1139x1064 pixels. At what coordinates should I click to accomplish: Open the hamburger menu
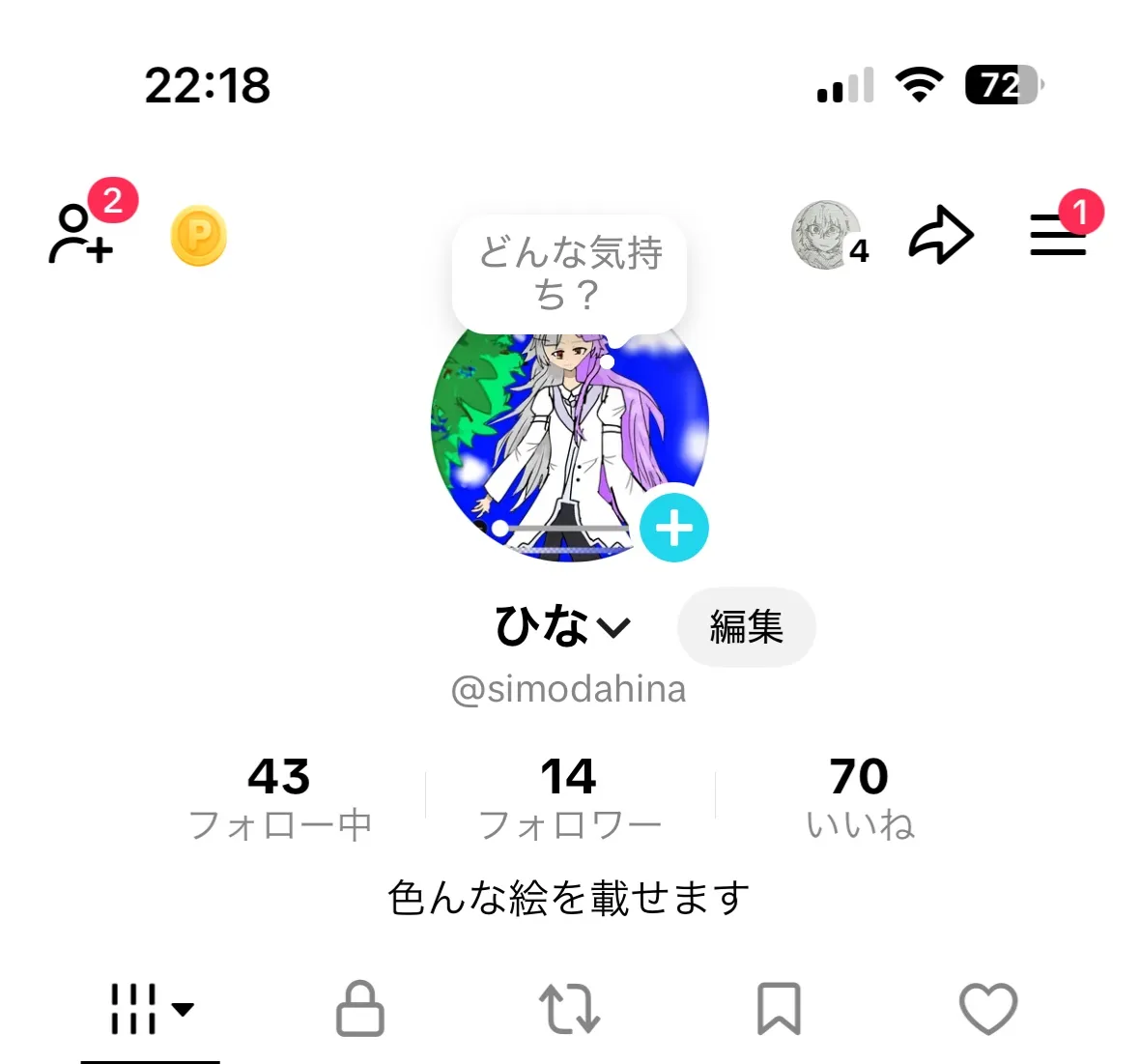pos(1058,235)
